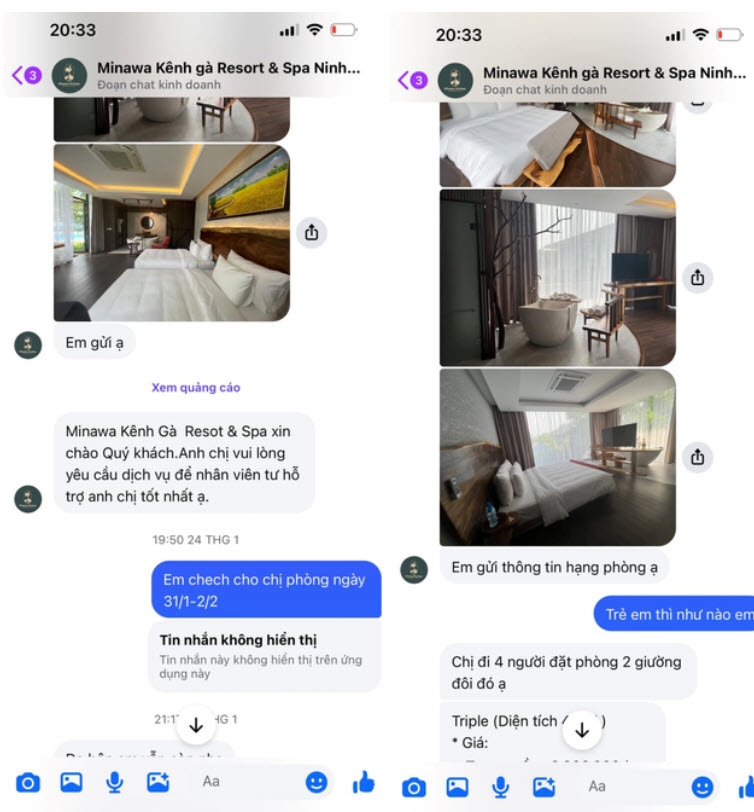The image size is (754, 812).
Task: Jump to latest message under 'Tin nhắn không hiển thị'
Action: click(x=196, y=725)
